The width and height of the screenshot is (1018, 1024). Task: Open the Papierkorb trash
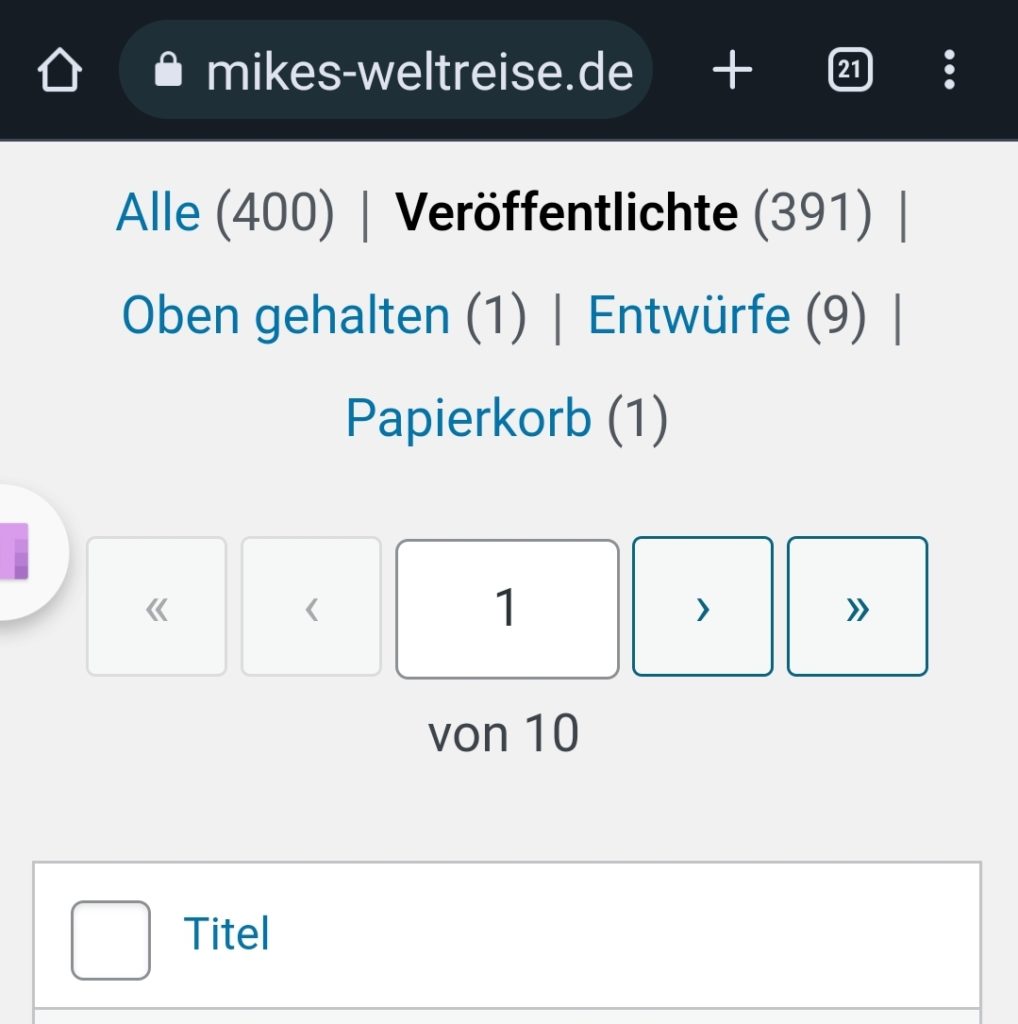coord(468,418)
